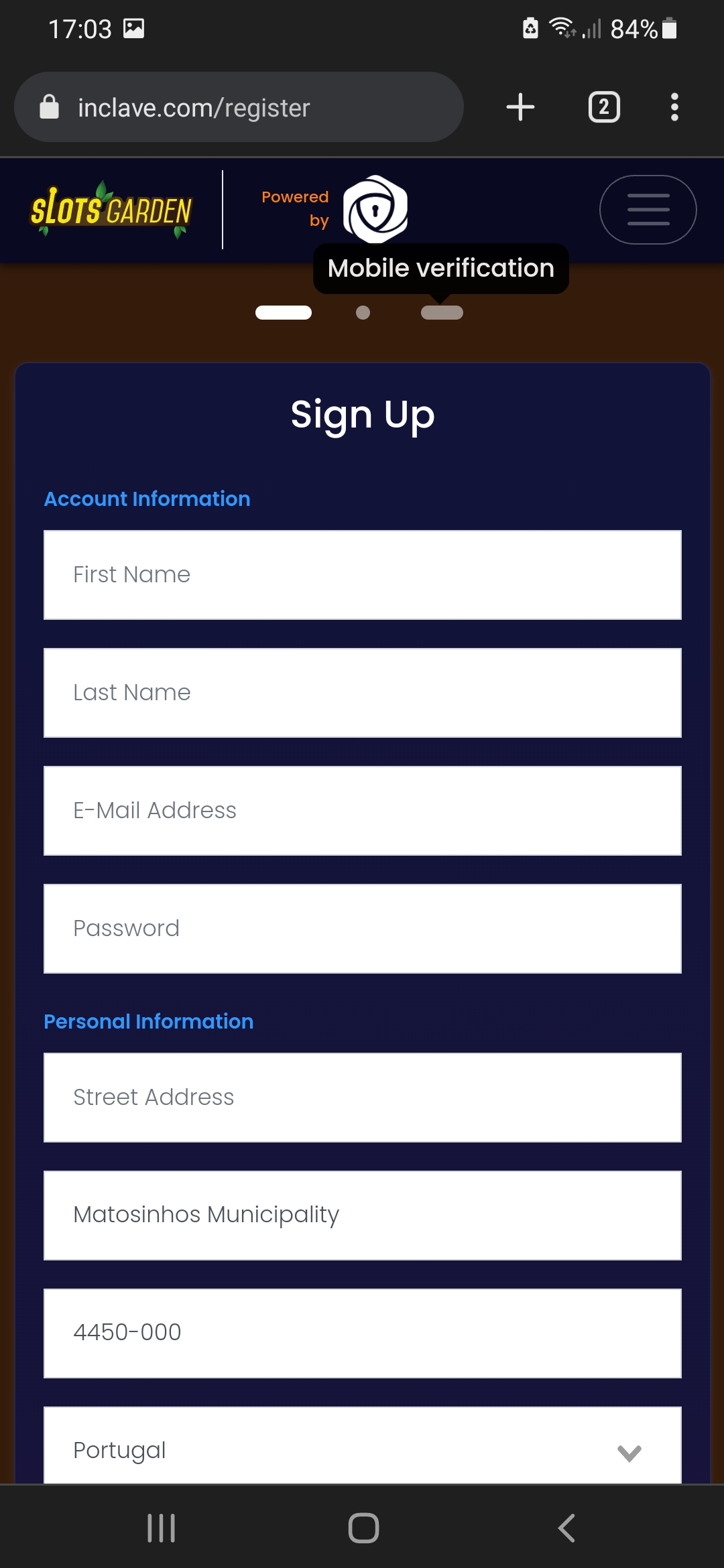Focus the First Name field

(362, 575)
